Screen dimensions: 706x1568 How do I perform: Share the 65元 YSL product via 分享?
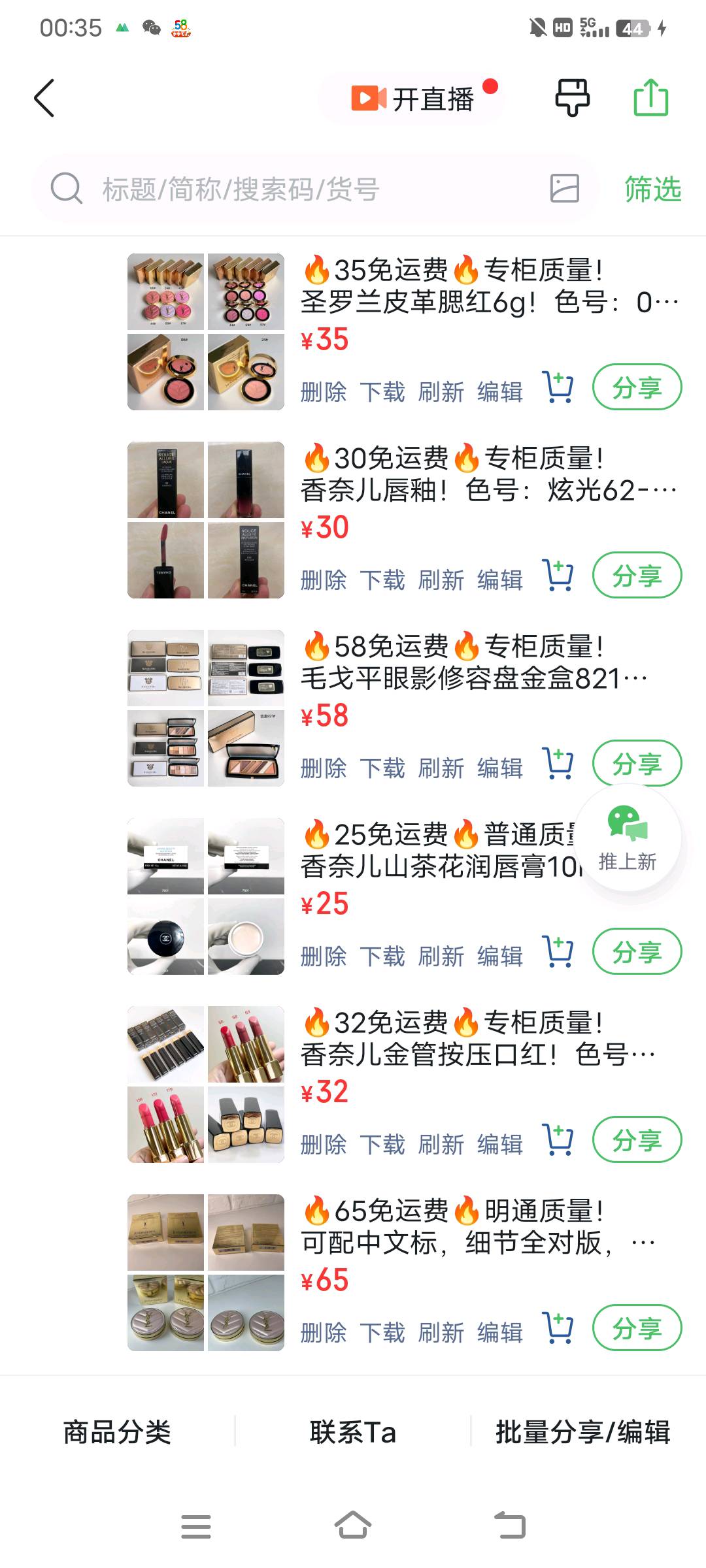[636, 1328]
